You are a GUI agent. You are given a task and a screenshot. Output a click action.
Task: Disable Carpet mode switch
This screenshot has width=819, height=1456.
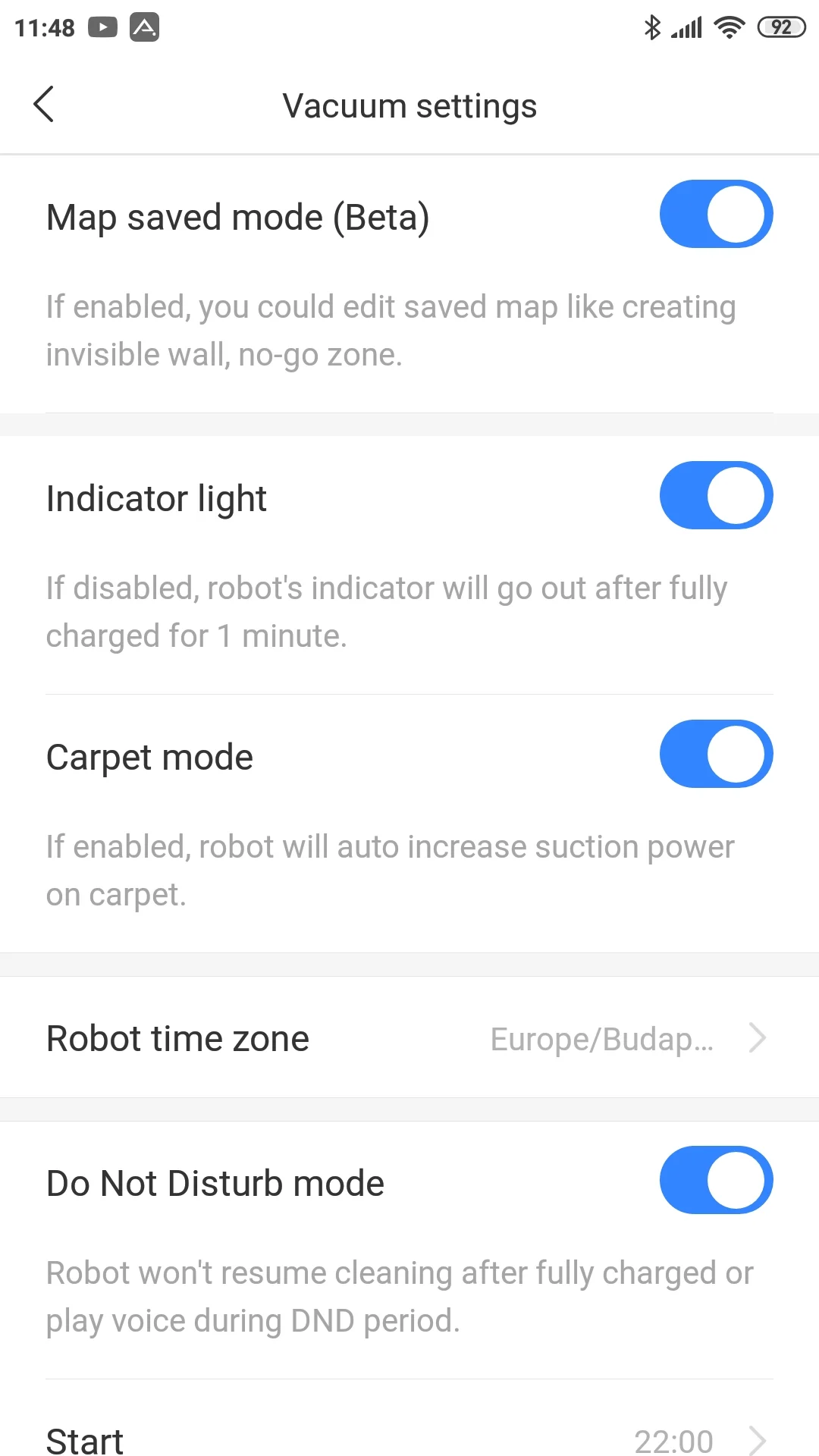[x=716, y=755]
